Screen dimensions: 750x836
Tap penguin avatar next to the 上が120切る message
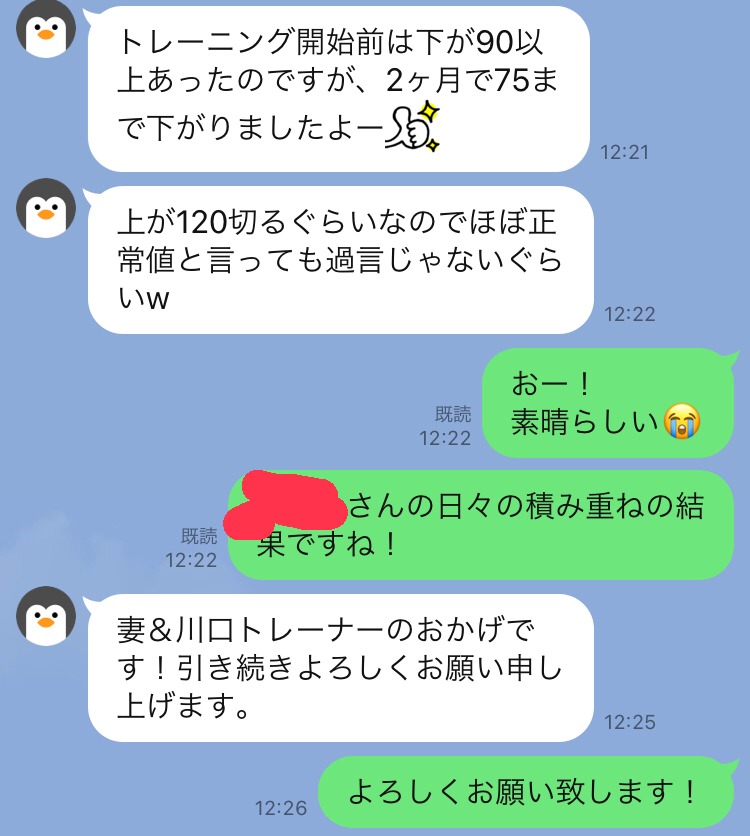[46, 208]
